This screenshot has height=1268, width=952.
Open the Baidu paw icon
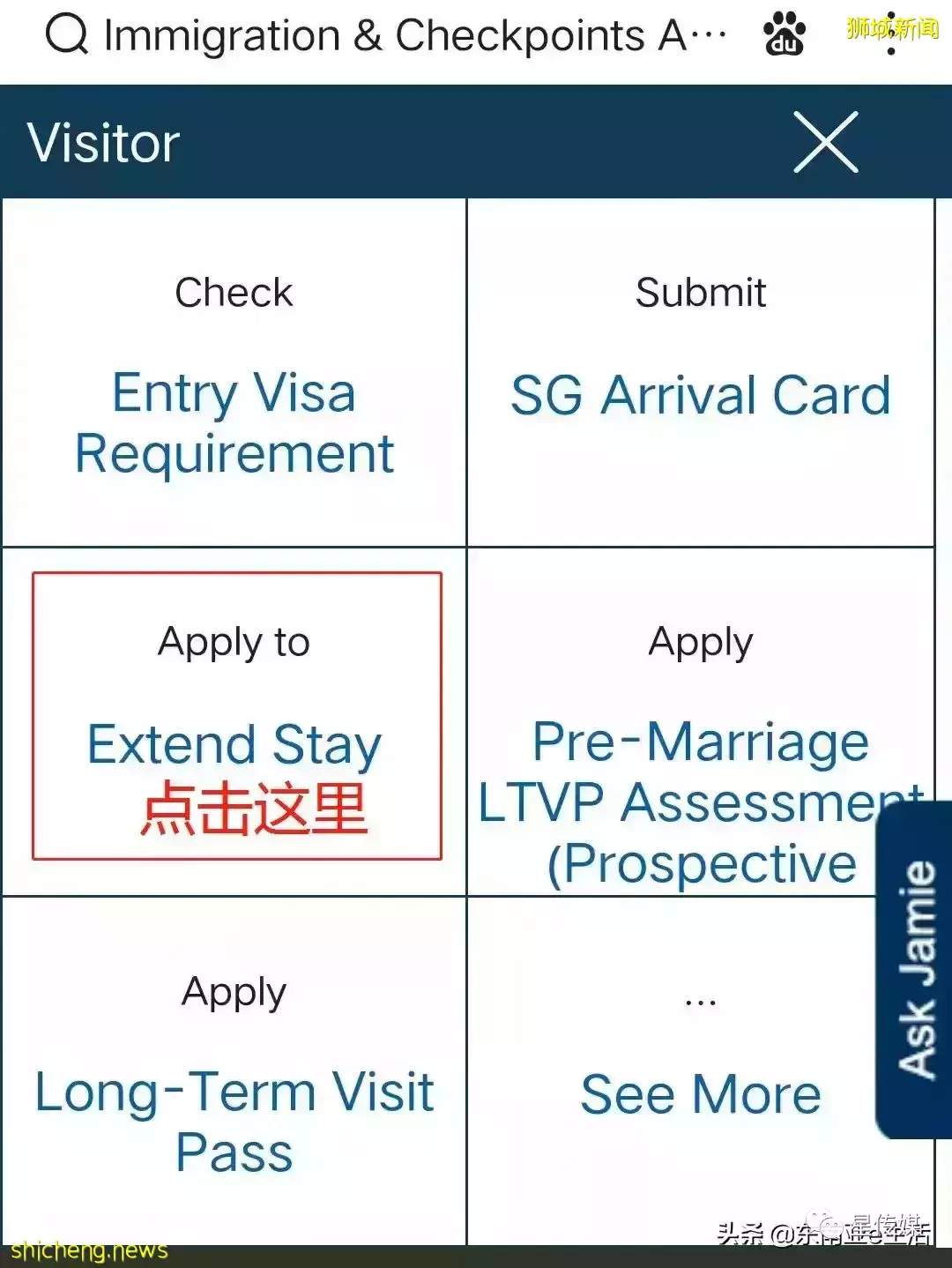[783, 35]
